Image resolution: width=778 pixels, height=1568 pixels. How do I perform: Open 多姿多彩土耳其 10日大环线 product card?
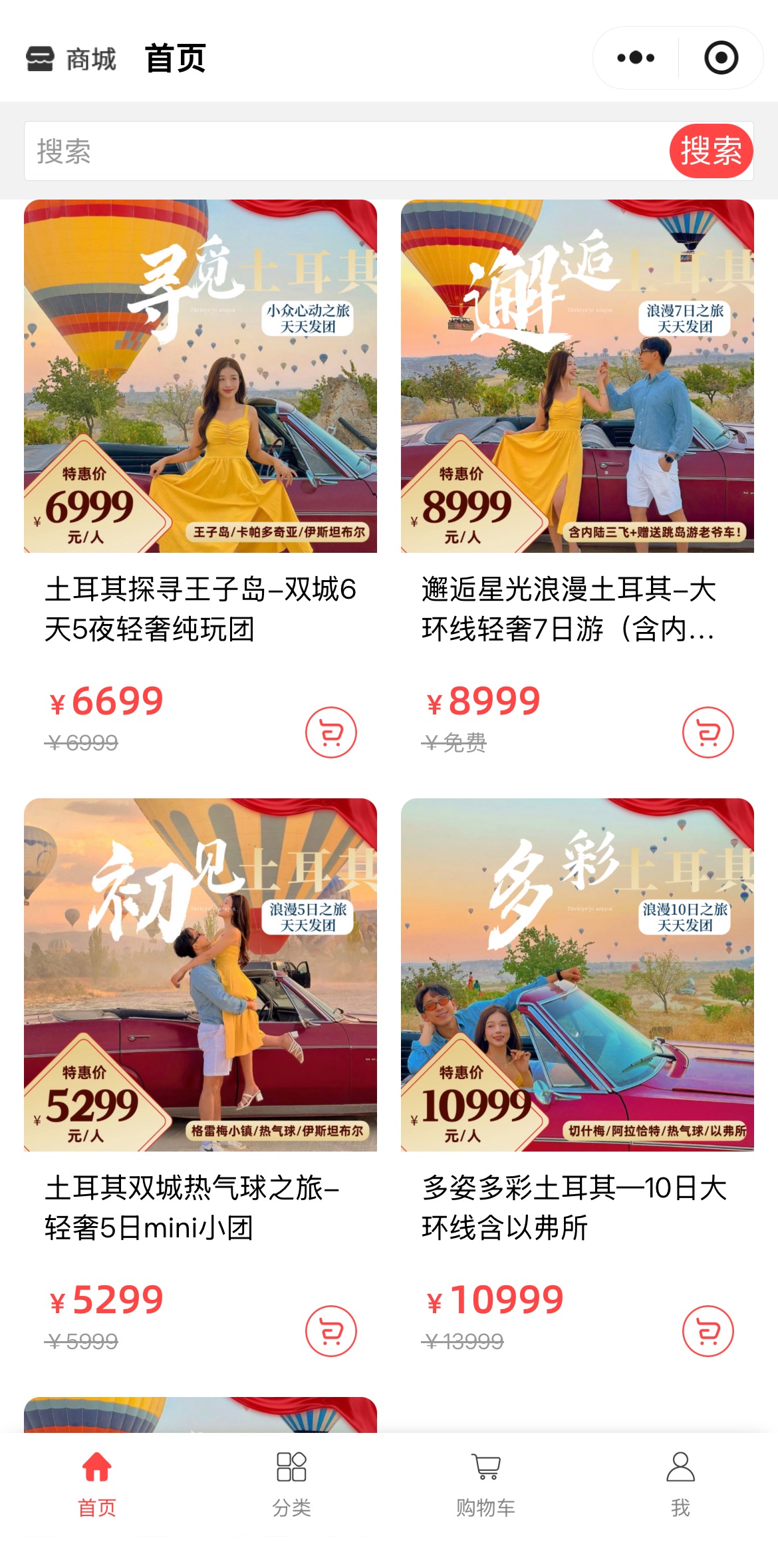point(577,975)
